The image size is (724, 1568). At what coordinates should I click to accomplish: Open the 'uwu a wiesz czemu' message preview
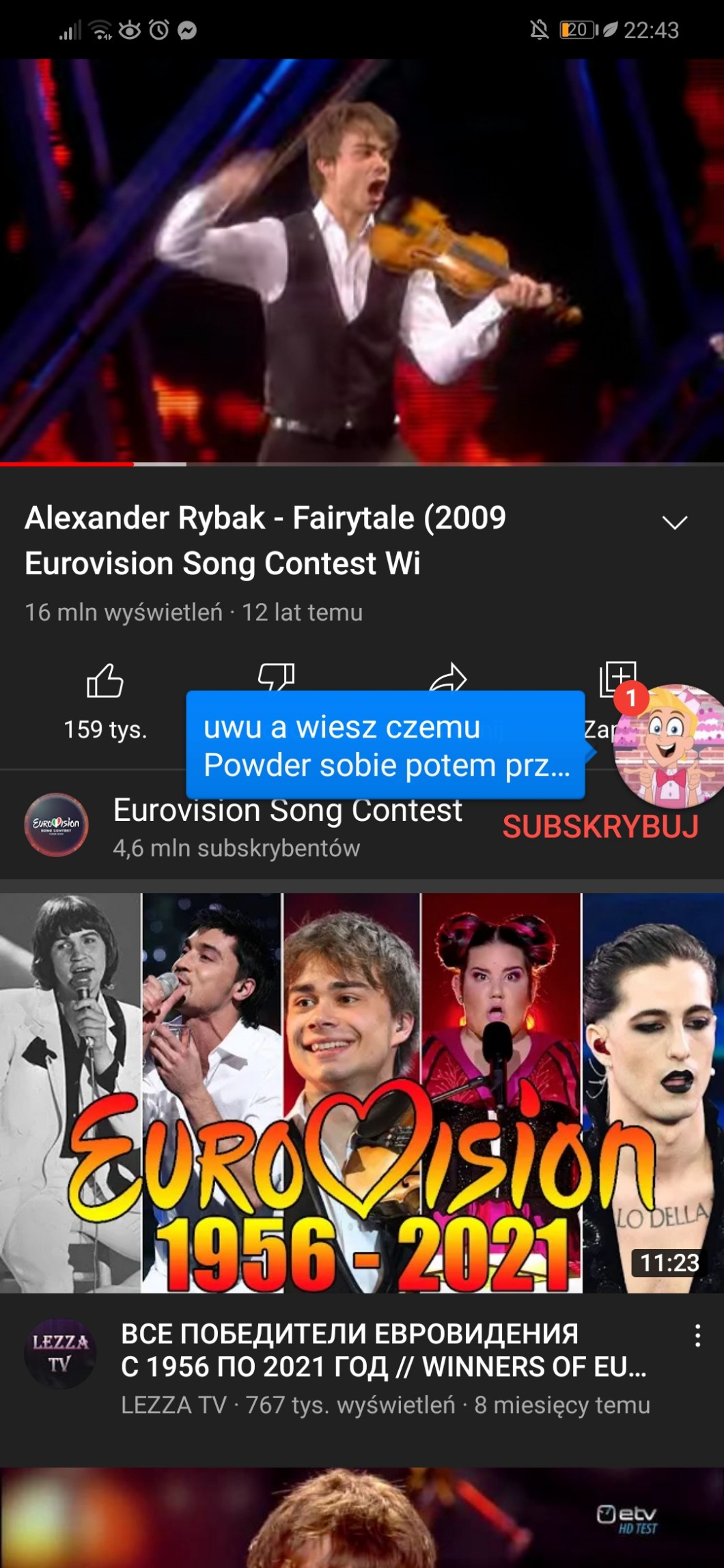[385, 745]
